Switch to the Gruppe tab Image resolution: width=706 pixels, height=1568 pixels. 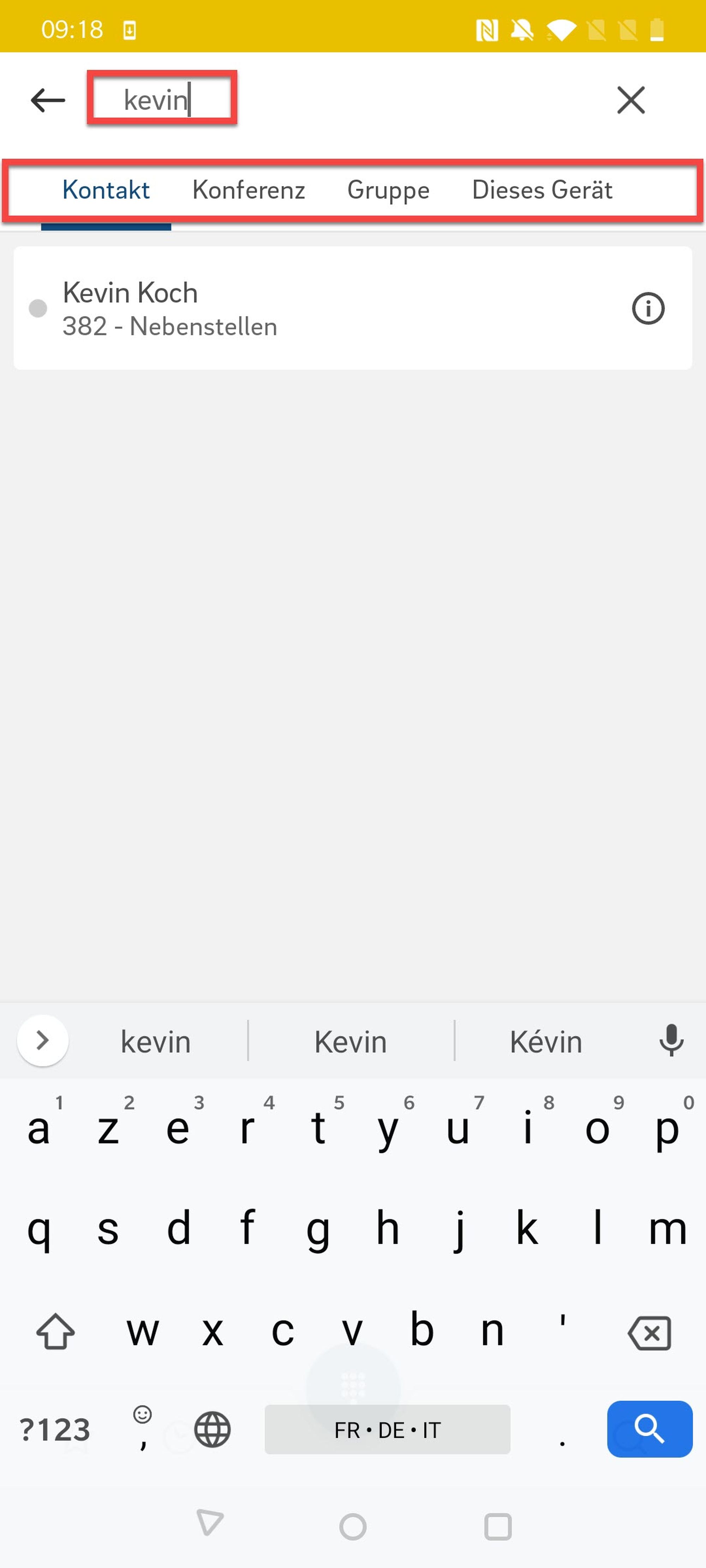coord(388,190)
